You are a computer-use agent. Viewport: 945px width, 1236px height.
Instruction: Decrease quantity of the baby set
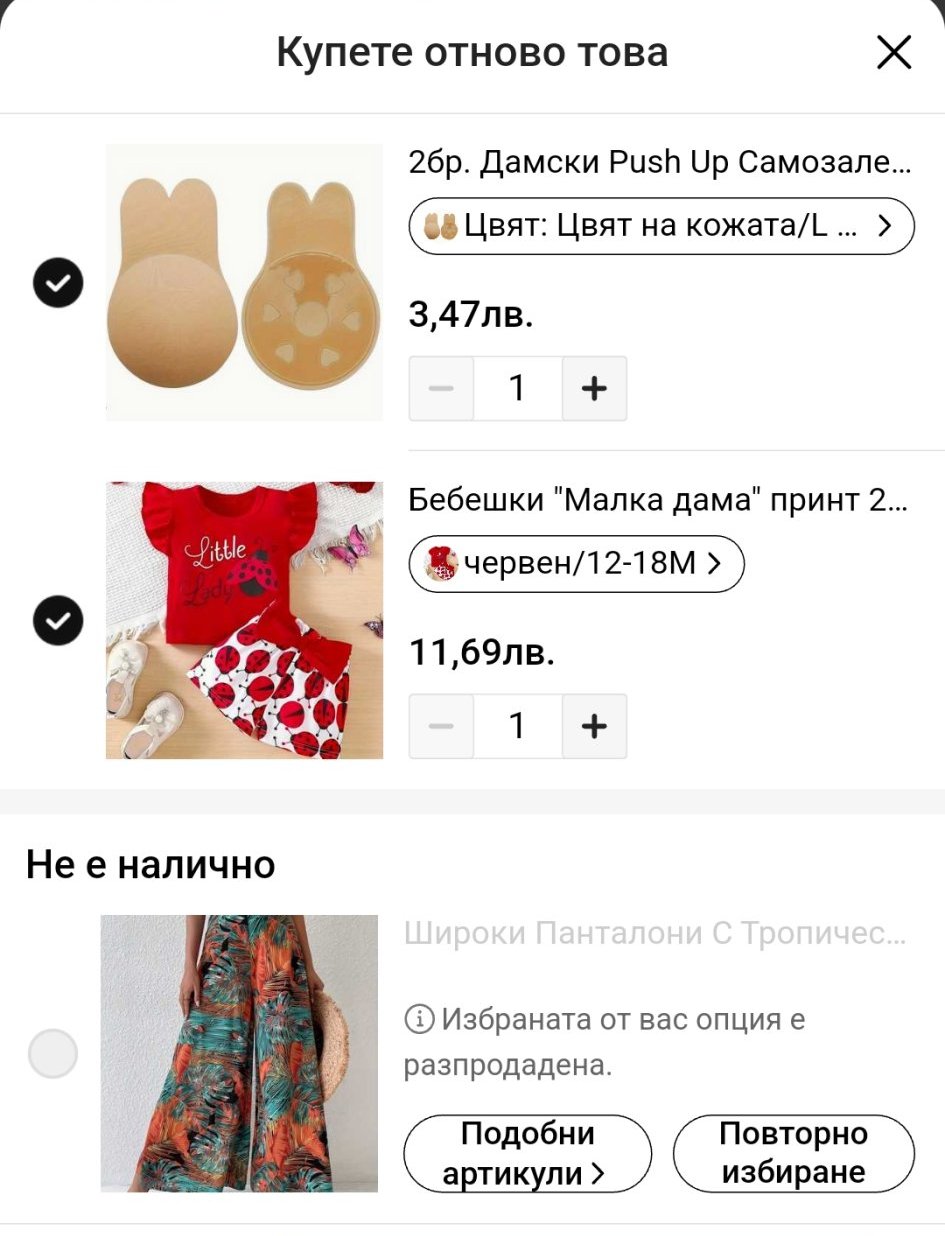[441, 726]
